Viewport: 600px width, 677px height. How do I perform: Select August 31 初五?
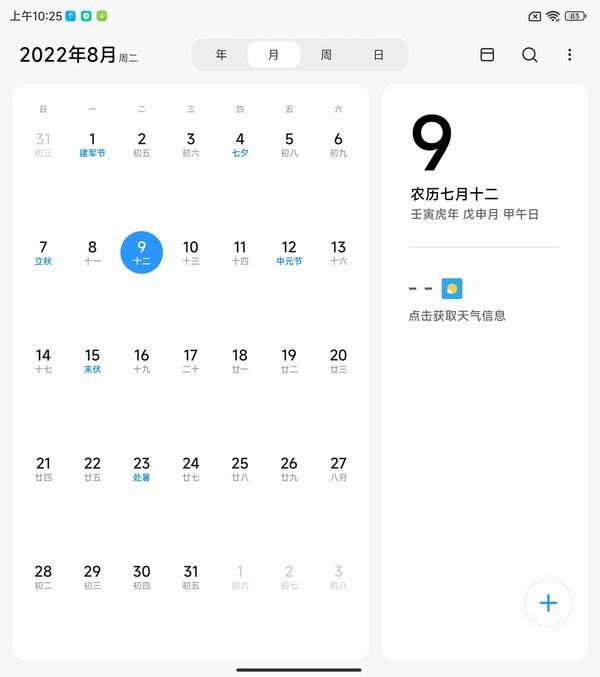(190, 577)
